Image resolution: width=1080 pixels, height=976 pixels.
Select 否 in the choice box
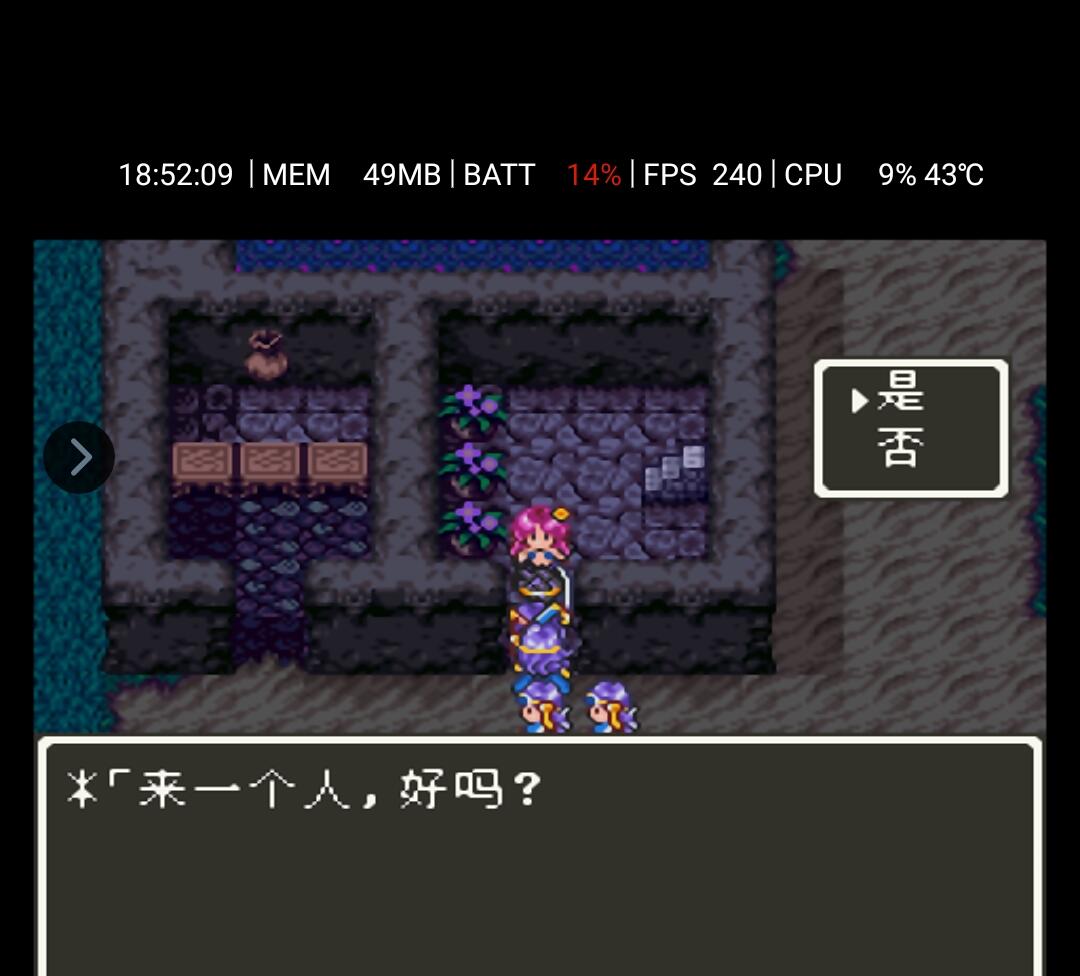pos(900,450)
